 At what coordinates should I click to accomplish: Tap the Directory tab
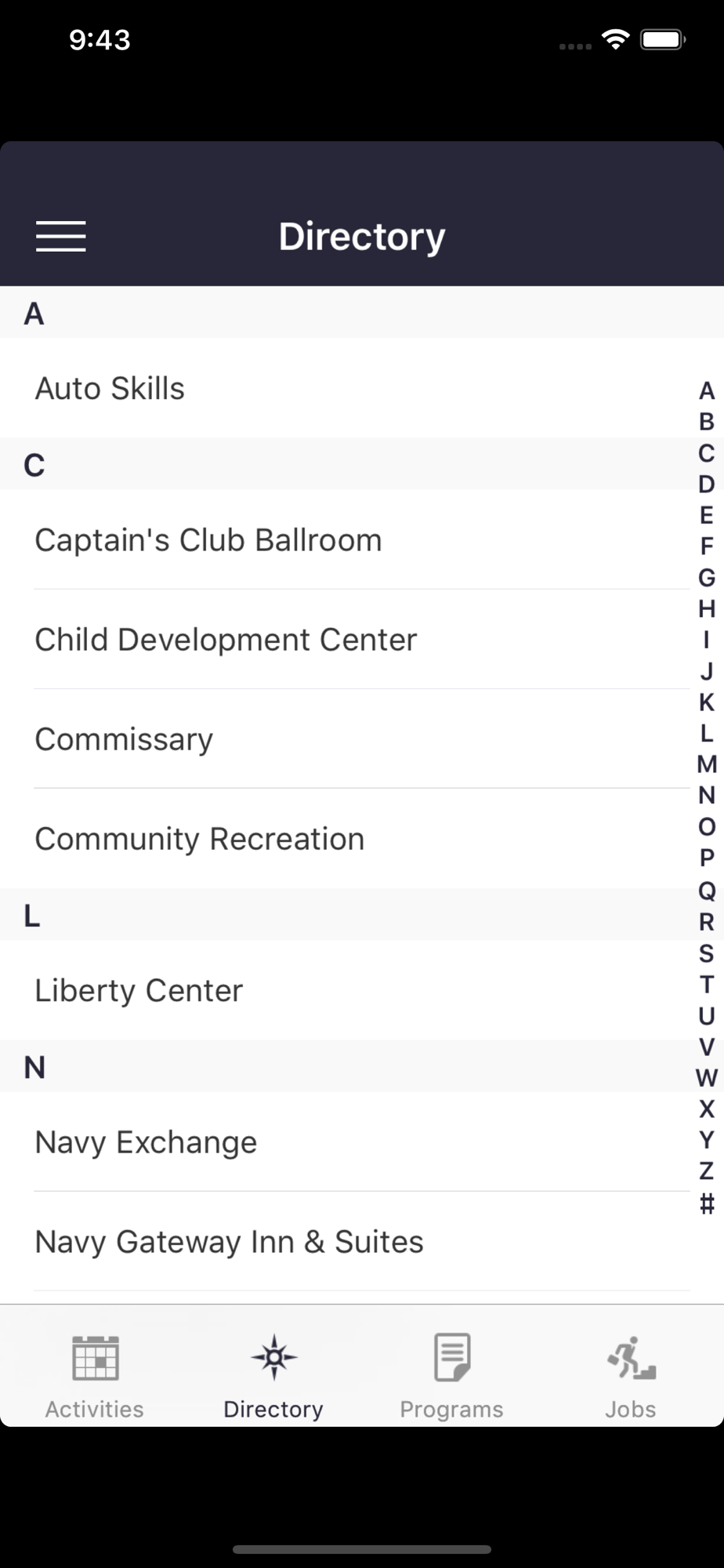coord(273,1377)
